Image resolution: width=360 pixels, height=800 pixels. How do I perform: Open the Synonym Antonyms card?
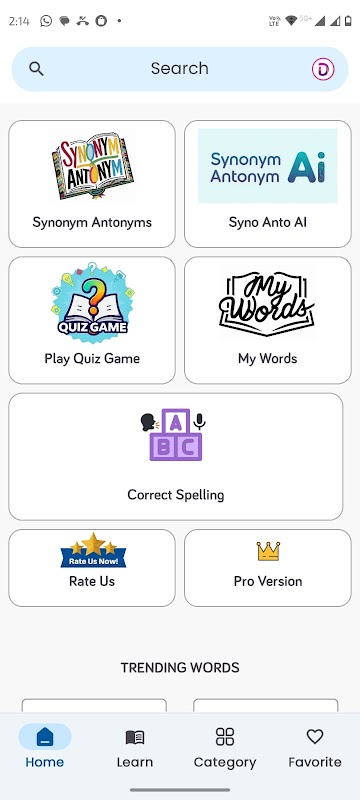click(x=92, y=184)
